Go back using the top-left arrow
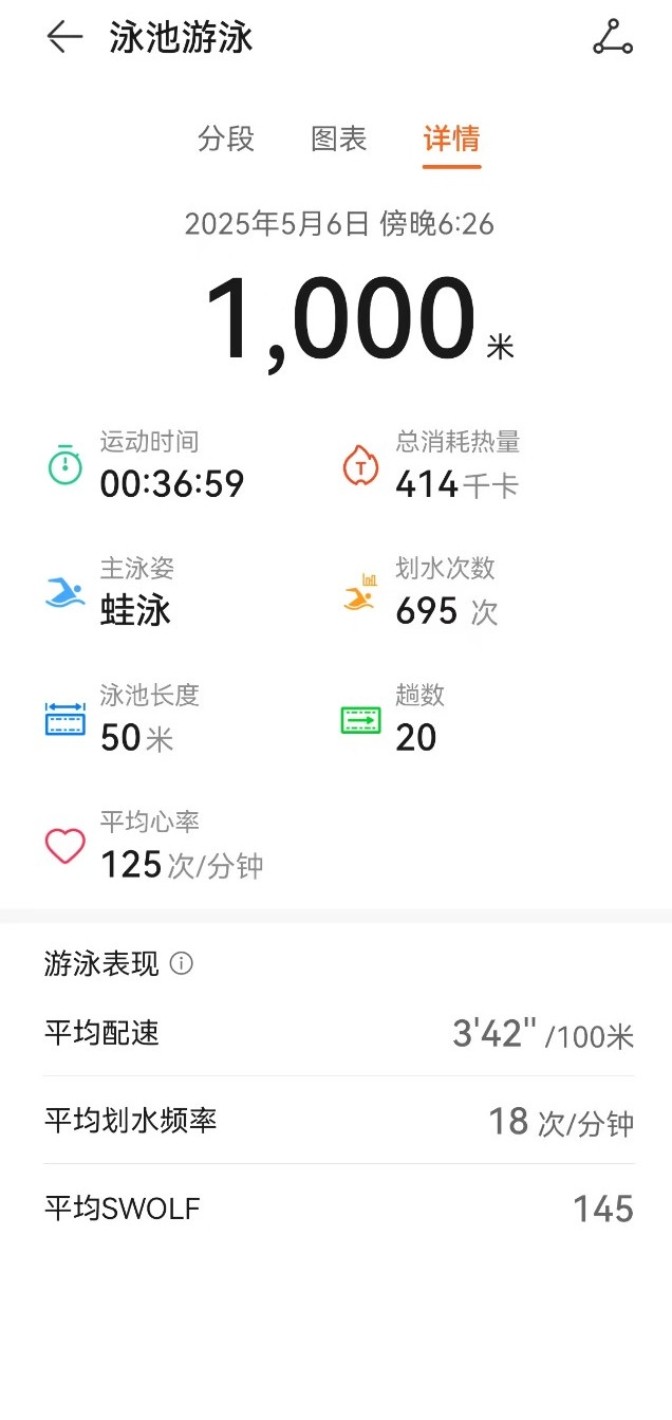Viewport: 672px width, 1420px height. 64,38
